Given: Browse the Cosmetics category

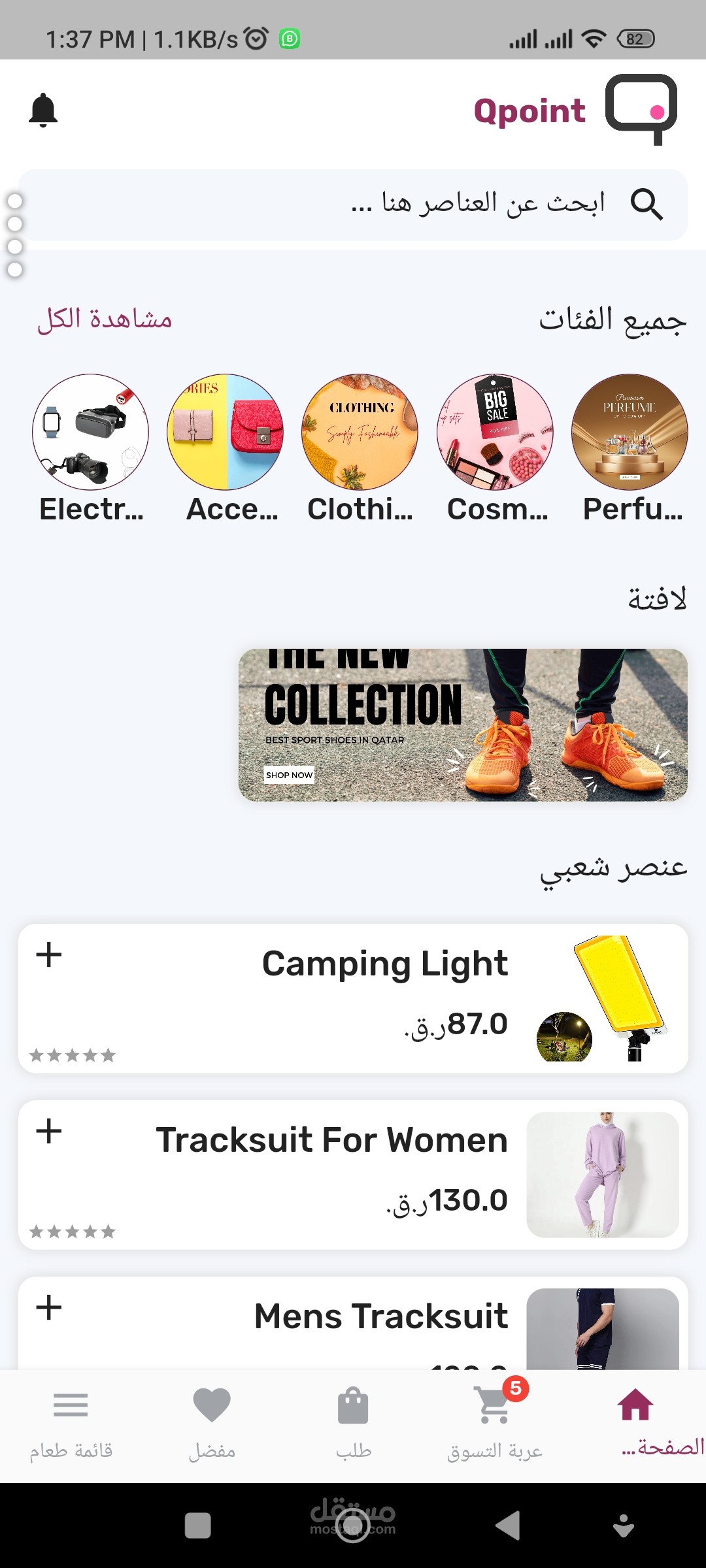Looking at the screenshot, I should 495,432.
